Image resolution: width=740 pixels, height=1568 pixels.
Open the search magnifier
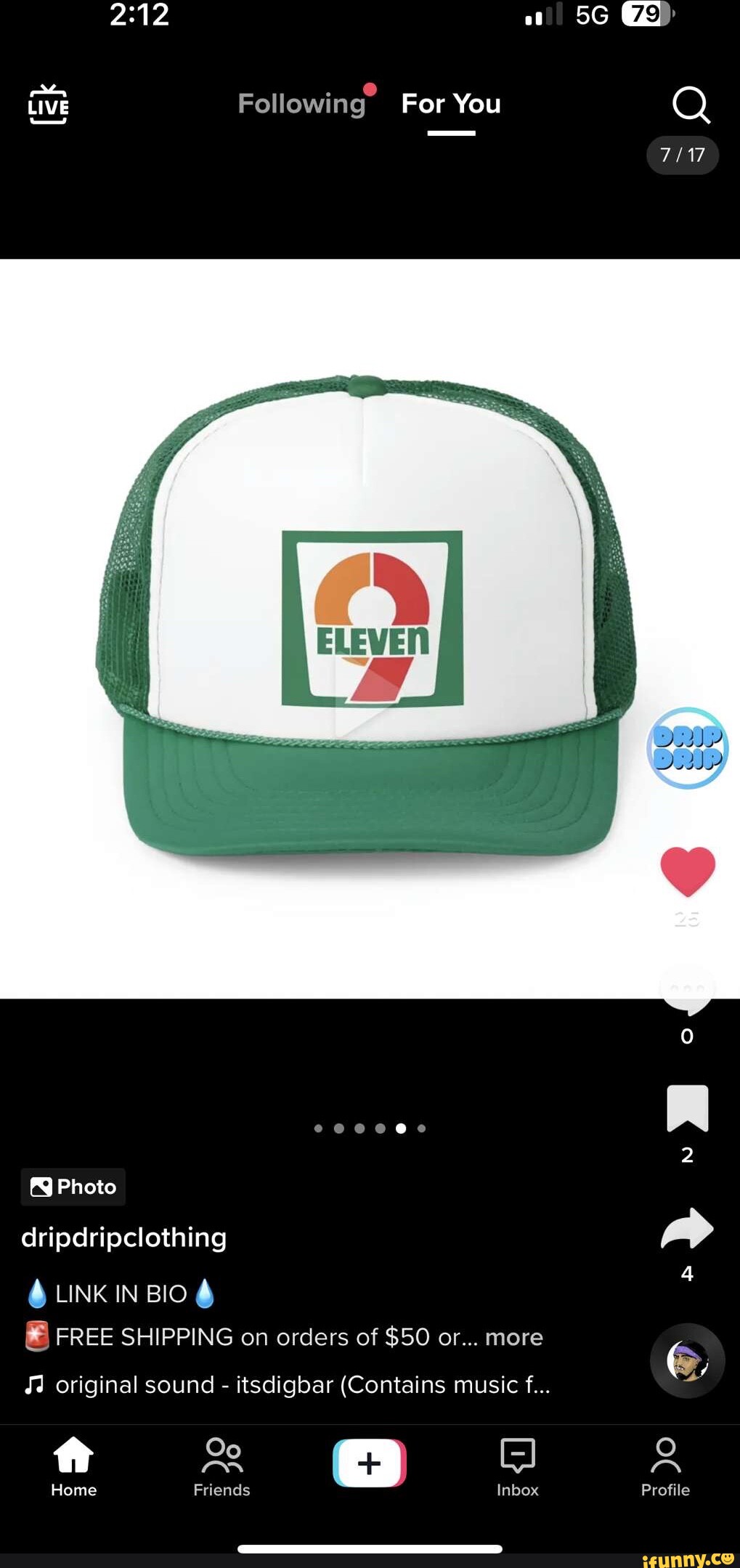click(690, 105)
